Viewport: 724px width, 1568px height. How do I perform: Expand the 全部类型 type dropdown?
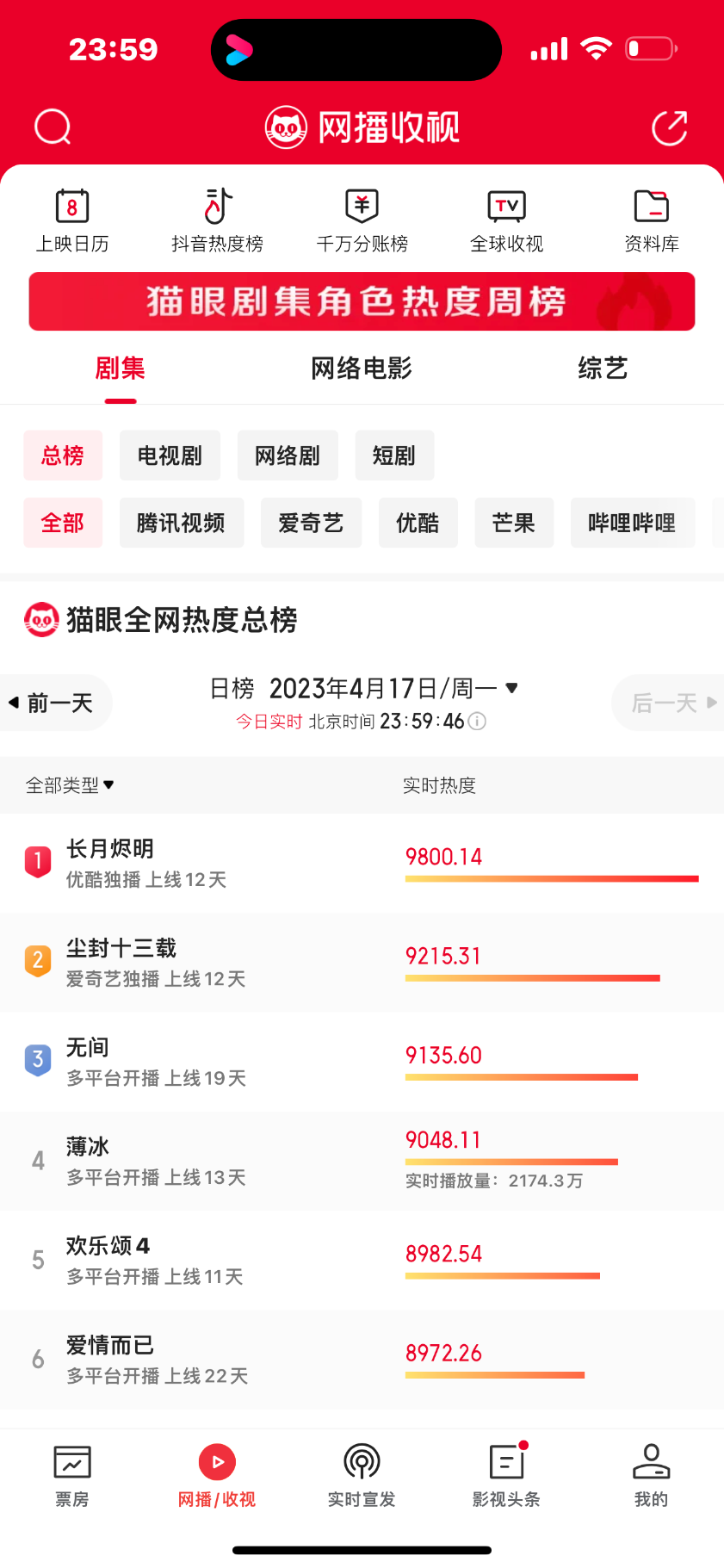coord(71,785)
